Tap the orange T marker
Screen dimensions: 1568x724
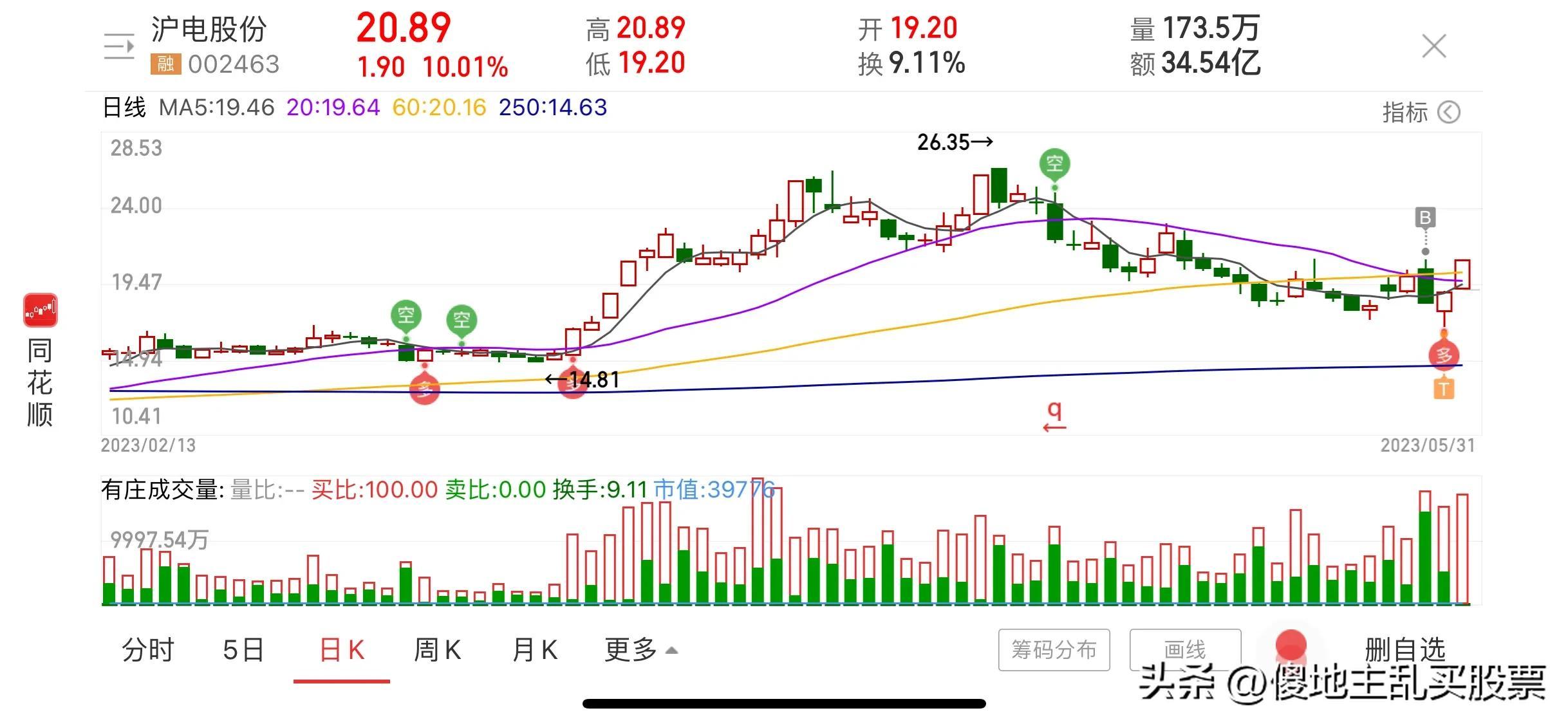coord(1444,389)
